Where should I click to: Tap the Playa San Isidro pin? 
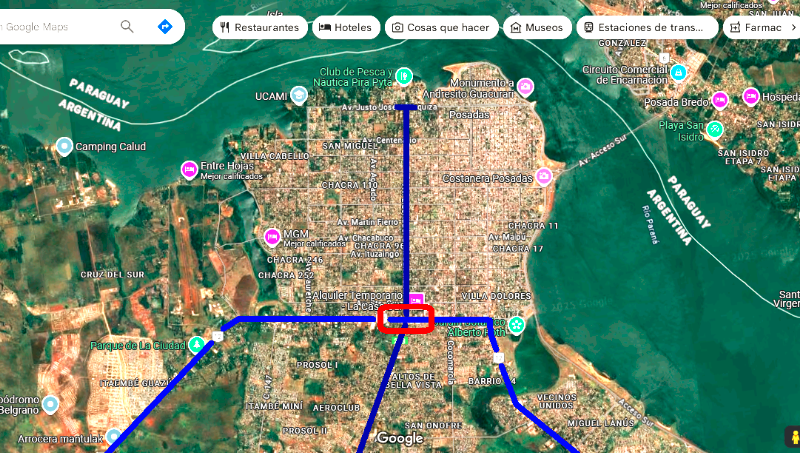pyautogui.click(x=714, y=129)
